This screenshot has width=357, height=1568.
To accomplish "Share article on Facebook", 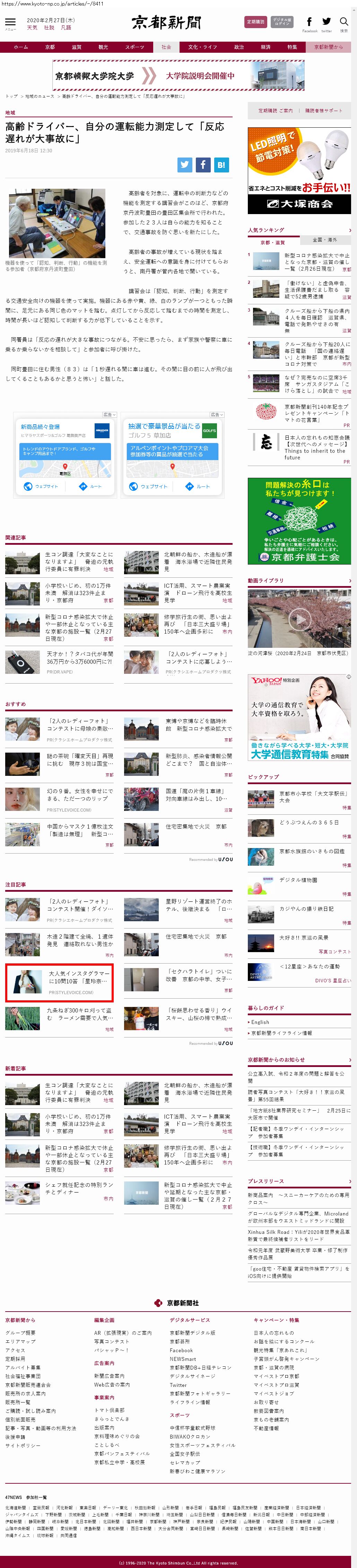I will point(203,164).
